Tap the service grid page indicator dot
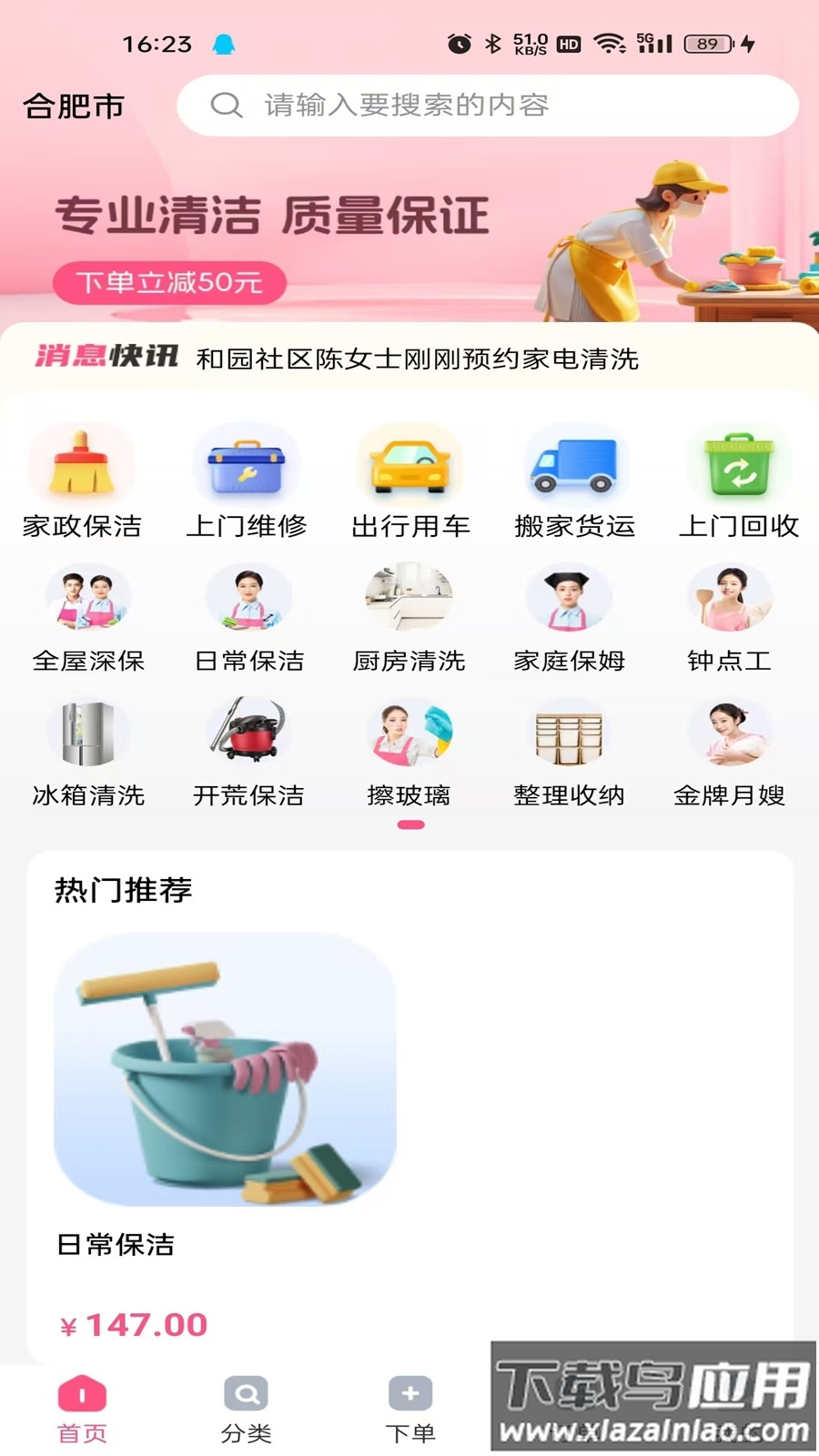The width and height of the screenshot is (819, 1456). tap(410, 823)
